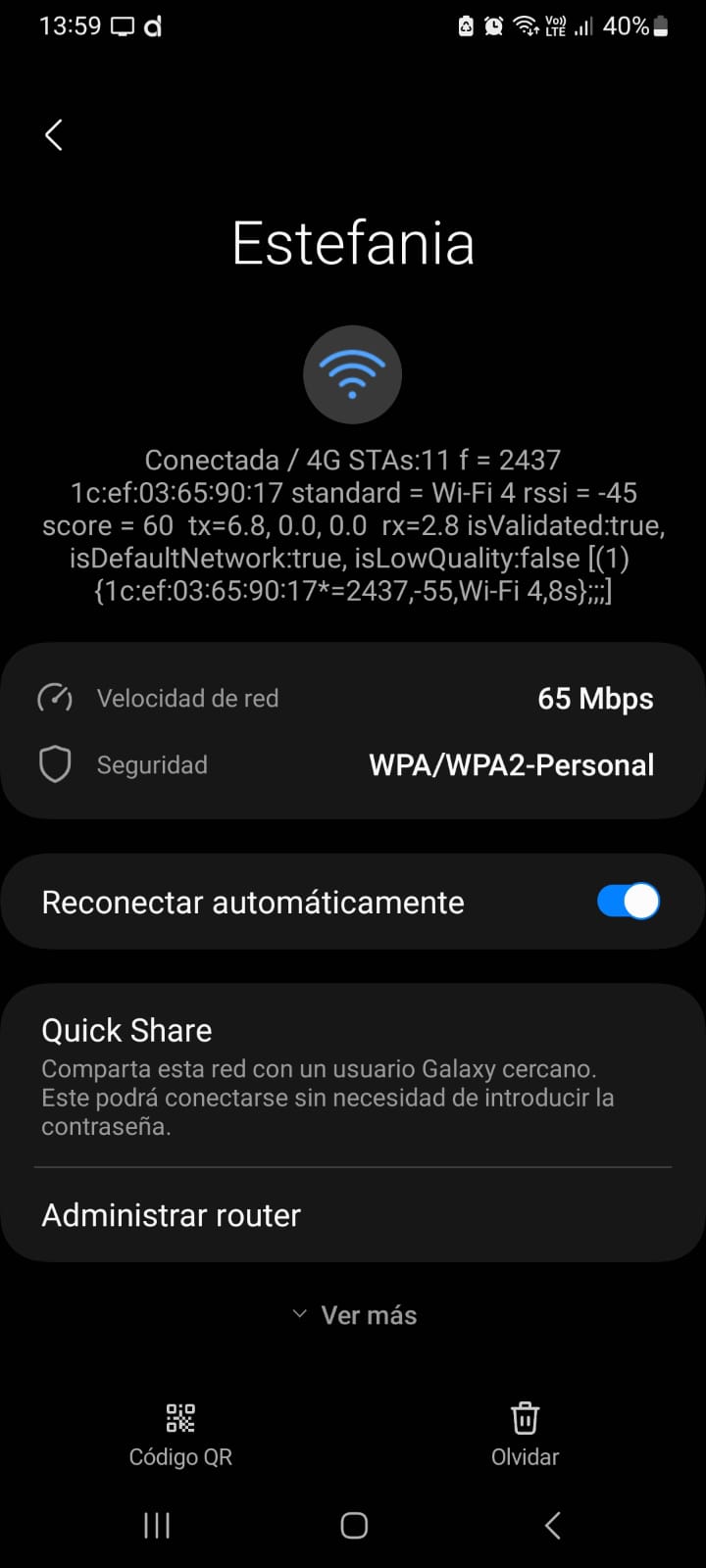
Task: Open recent apps from navigation bar
Action: pos(157,1525)
